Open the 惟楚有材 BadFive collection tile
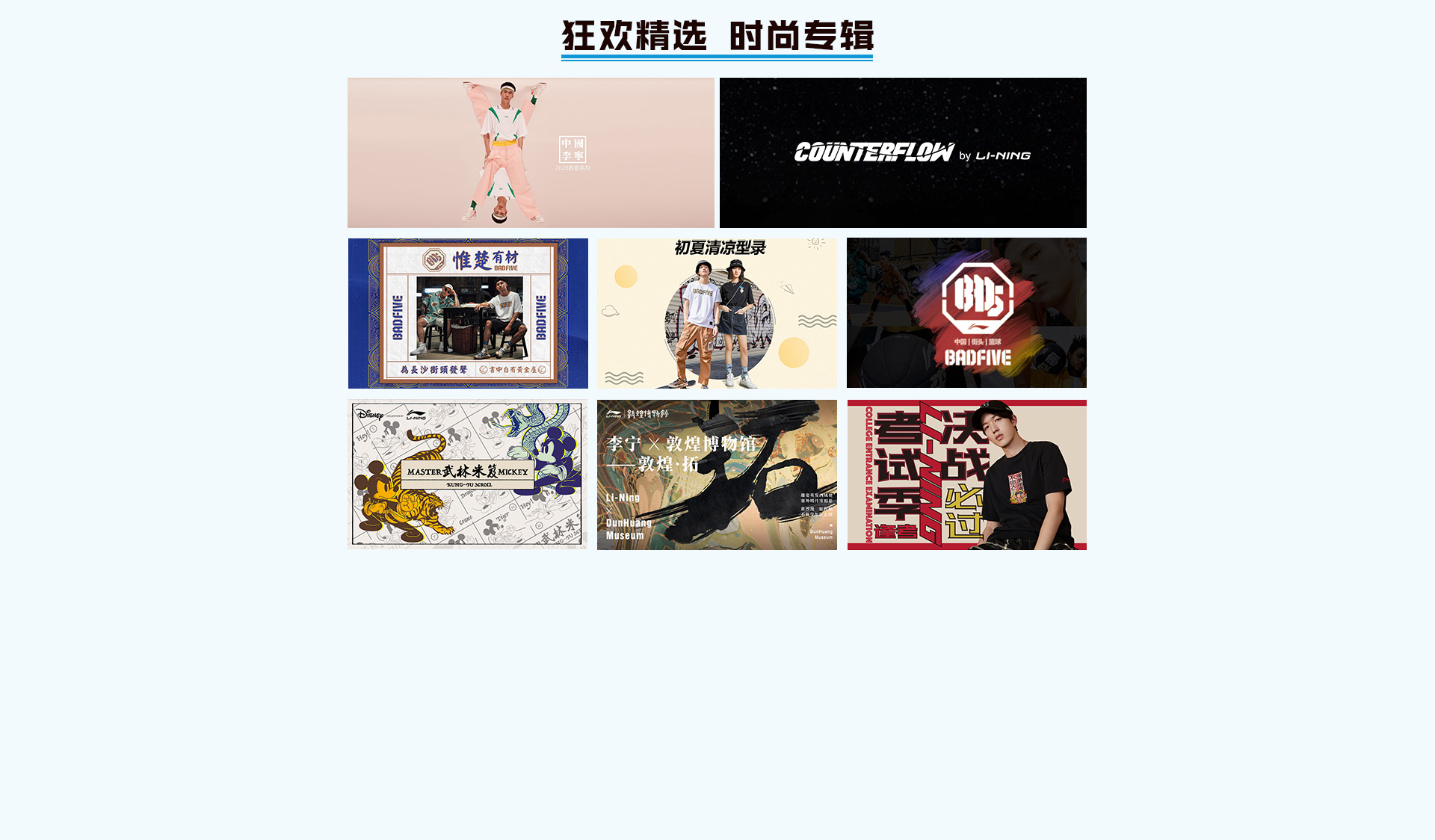Image resolution: width=1435 pixels, height=840 pixels. 468,313
